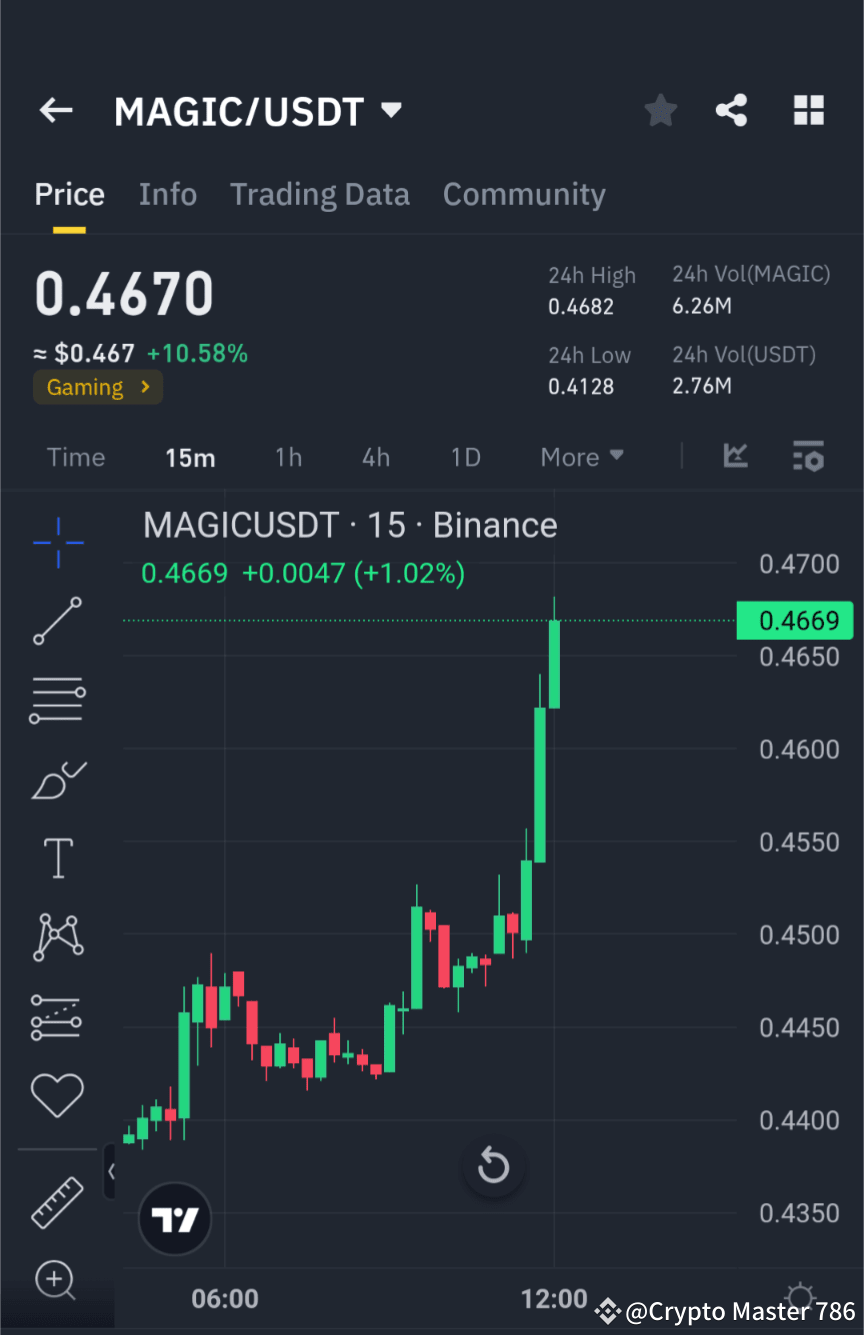Image resolution: width=864 pixels, height=1335 pixels.
Task: Select the magnifier zoom-in tool
Action: [x=55, y=1281]
